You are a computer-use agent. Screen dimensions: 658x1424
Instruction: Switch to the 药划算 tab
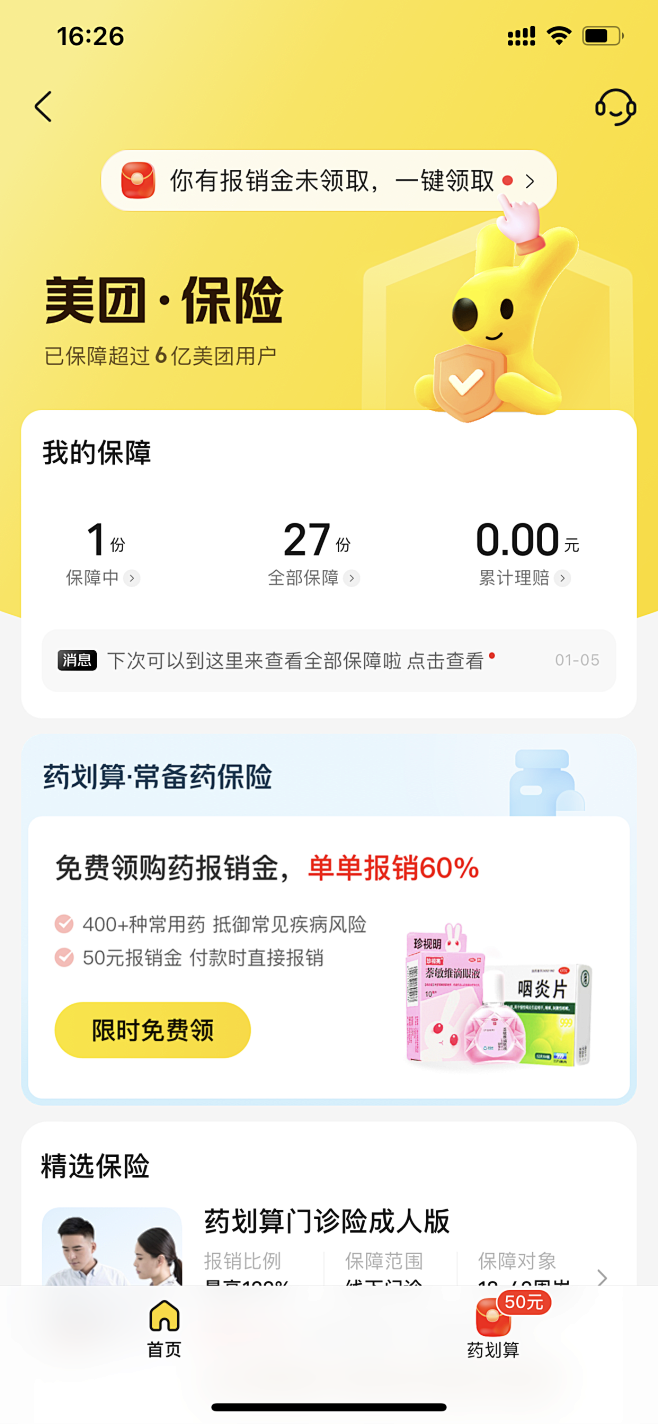pyautogui.click(x=493, y=1328)
